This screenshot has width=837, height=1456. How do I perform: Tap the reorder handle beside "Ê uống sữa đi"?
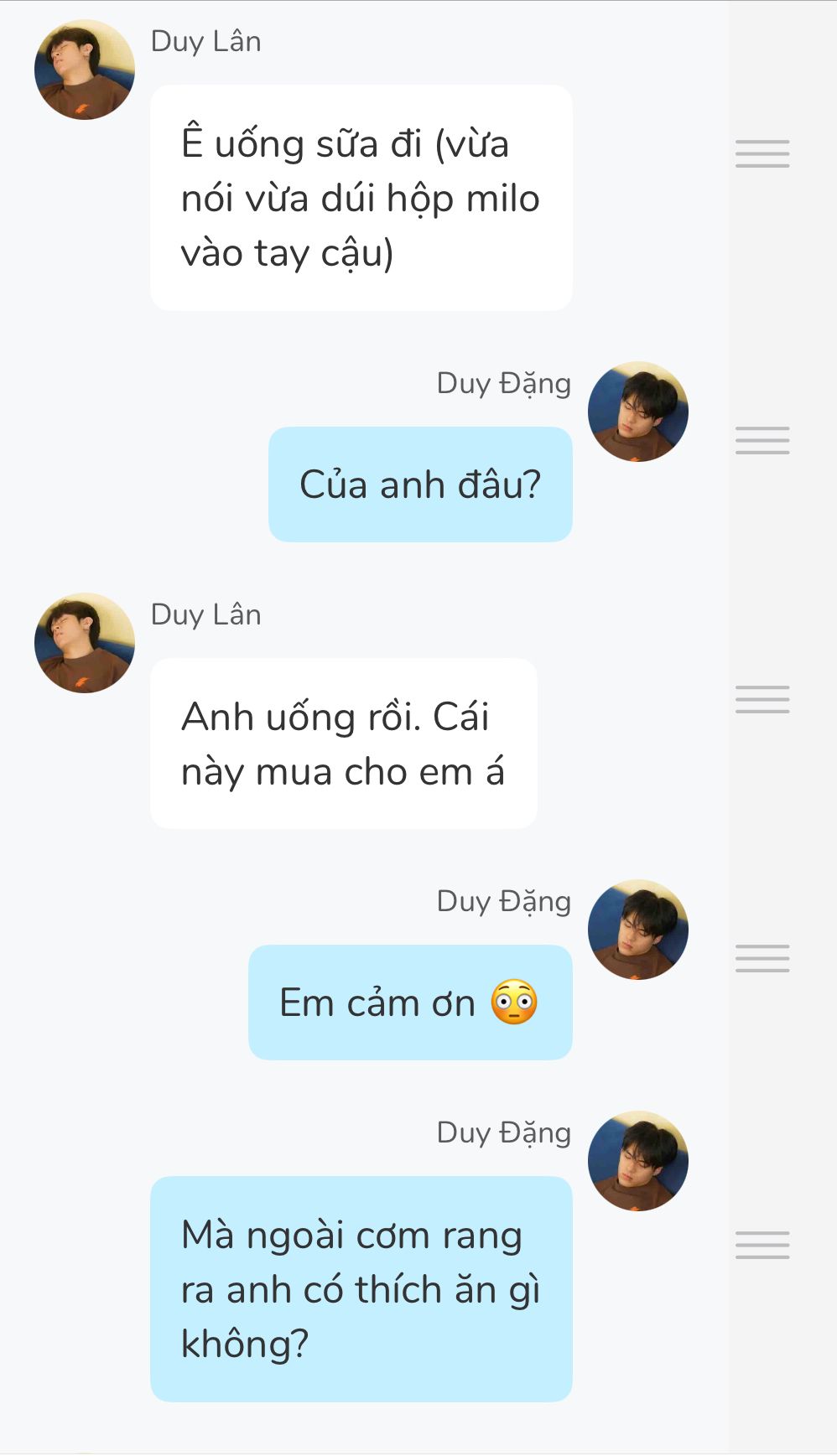[762, 154]
